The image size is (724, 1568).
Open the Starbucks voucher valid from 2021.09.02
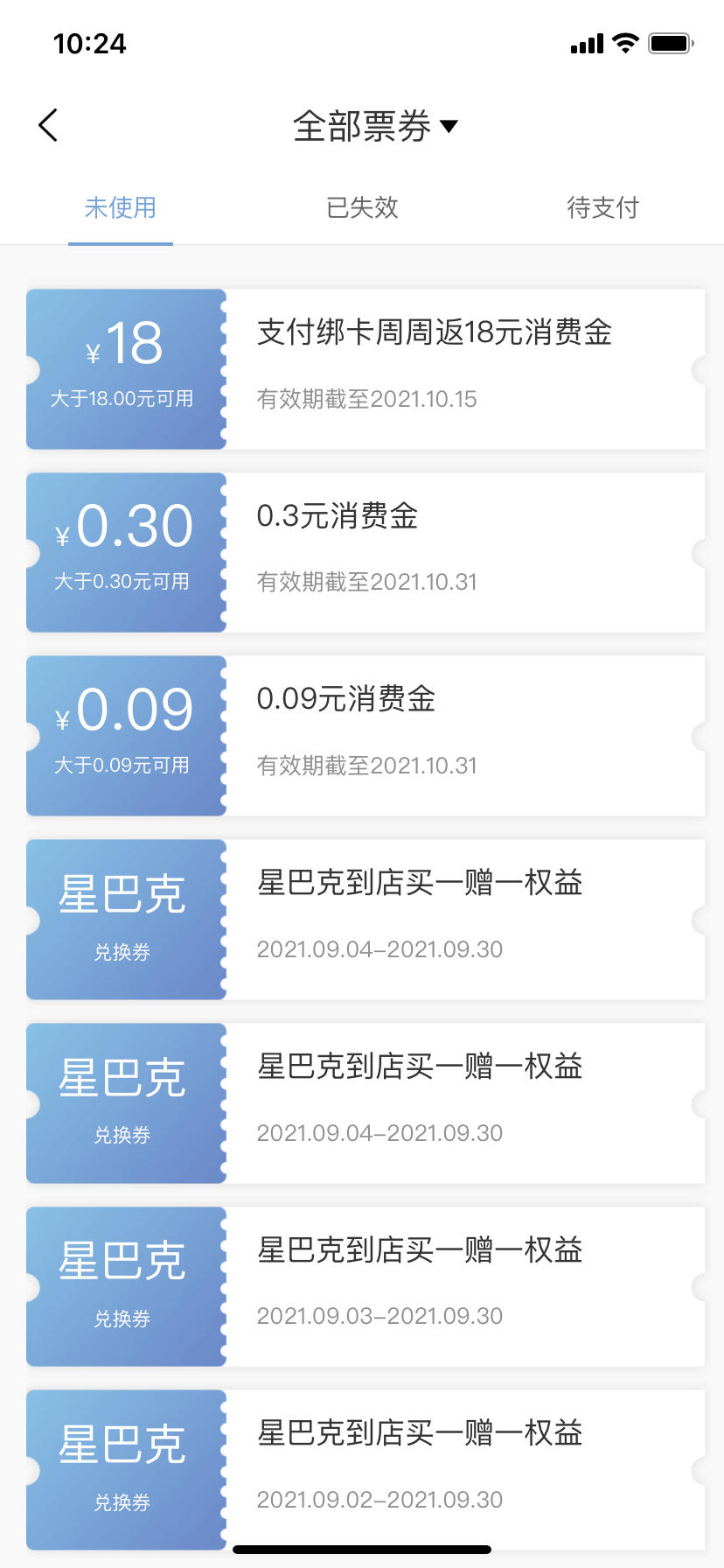365,1470
